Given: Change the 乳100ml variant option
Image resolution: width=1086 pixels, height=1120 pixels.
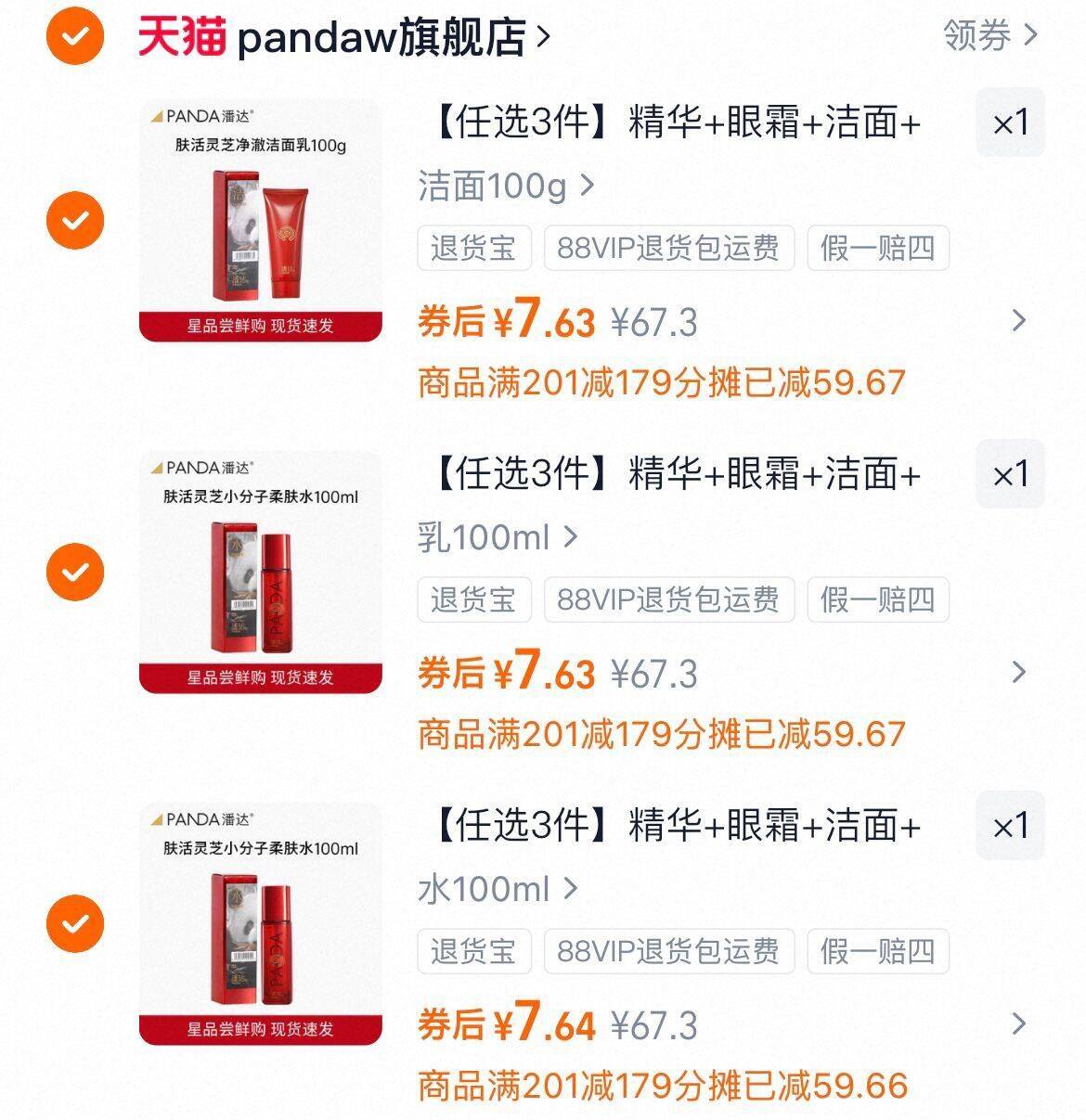Looking at the screenshot, I should [x=498, y=537].
